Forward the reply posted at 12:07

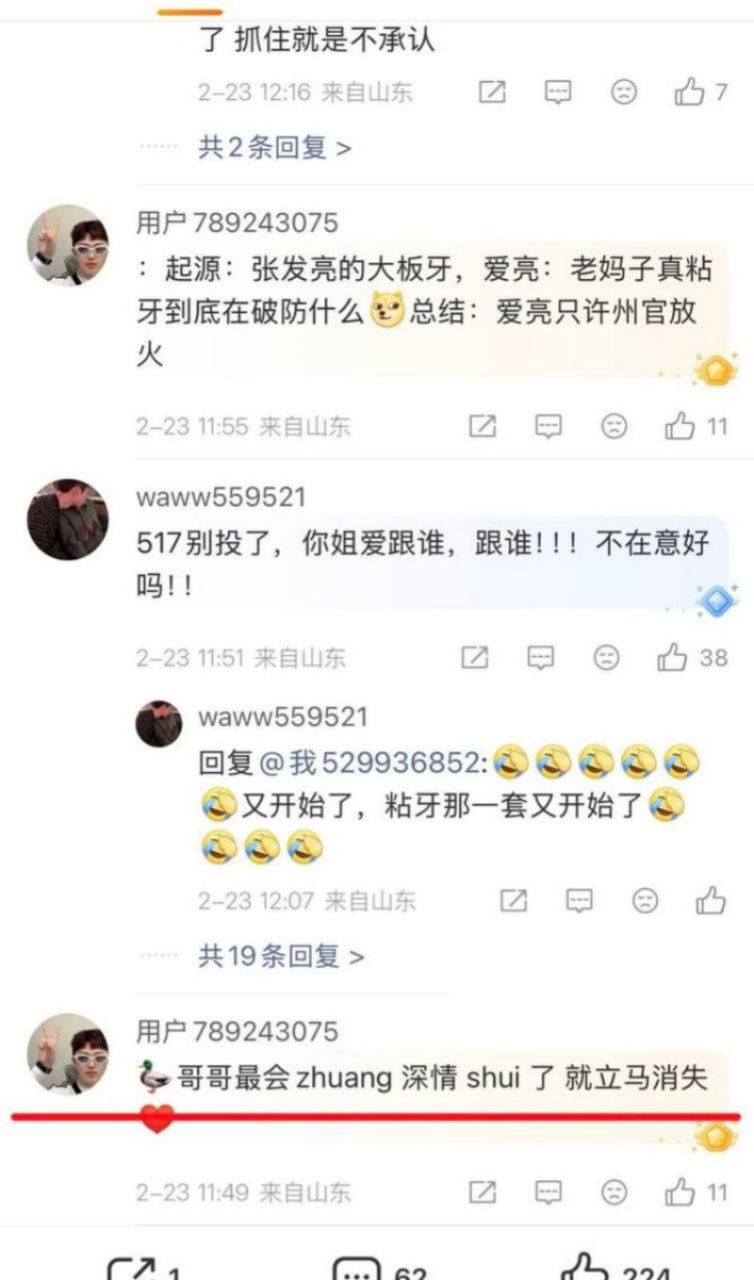pyautogui.click(x=513, y=901)
